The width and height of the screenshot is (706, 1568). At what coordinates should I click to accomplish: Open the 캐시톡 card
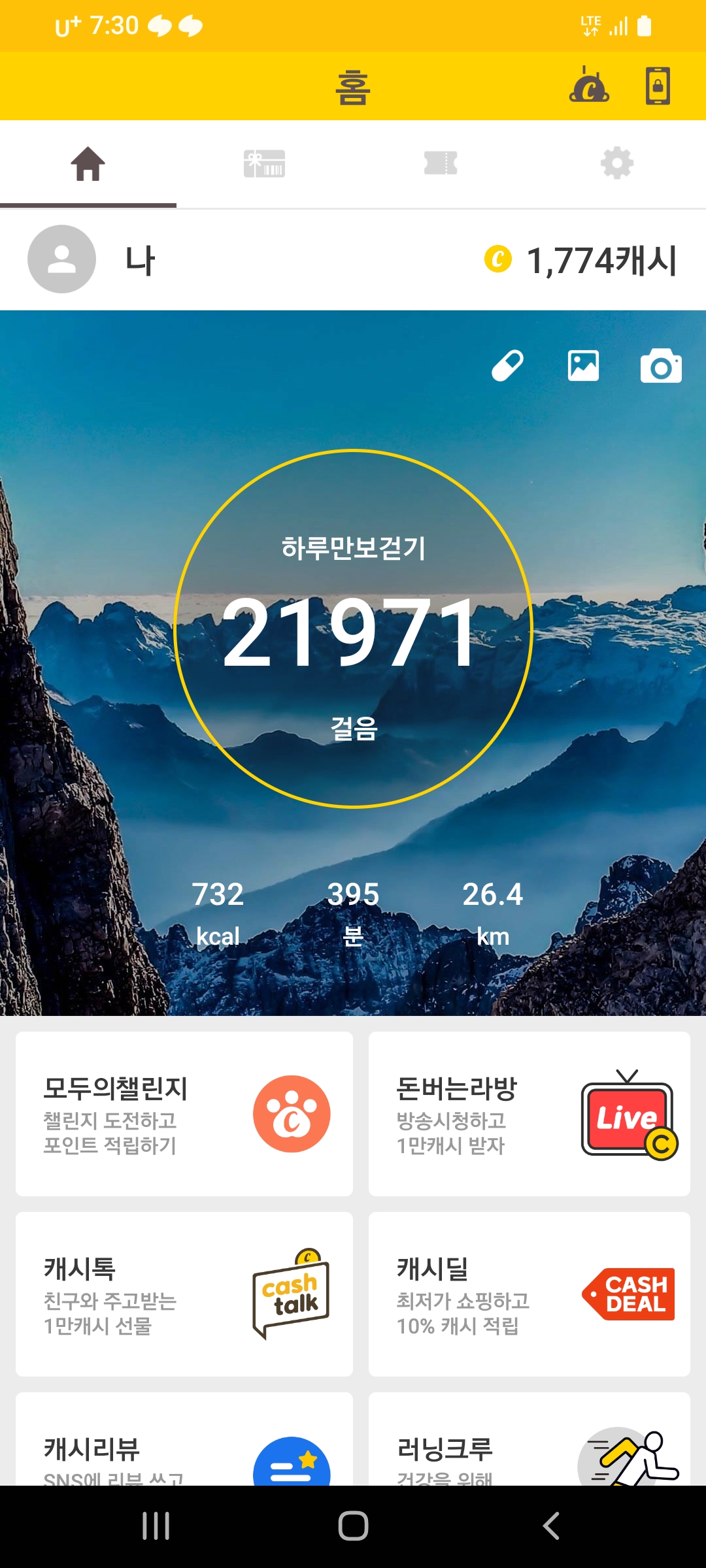184,1294
